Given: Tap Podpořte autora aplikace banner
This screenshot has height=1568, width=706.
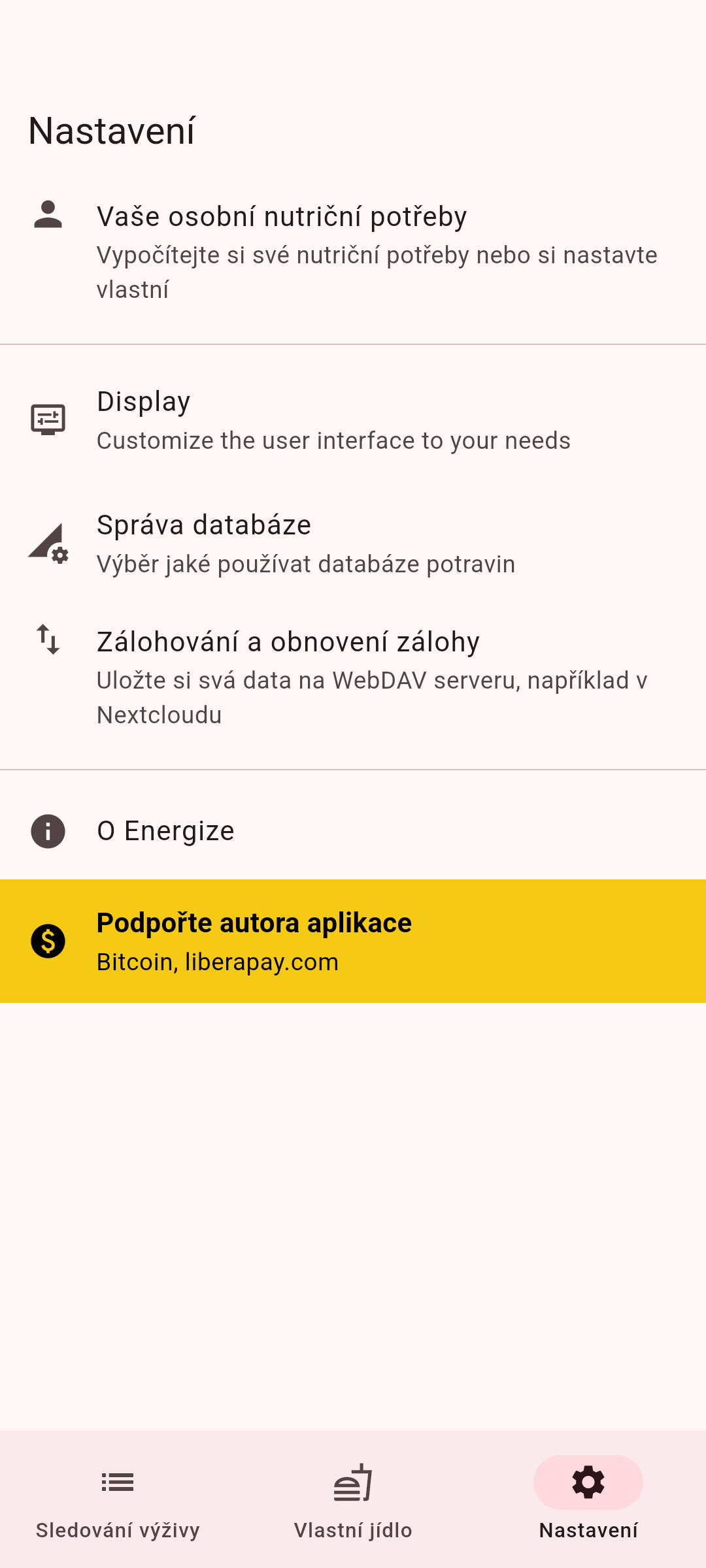Looking at the screenshot, I should [x=353, y=941].
